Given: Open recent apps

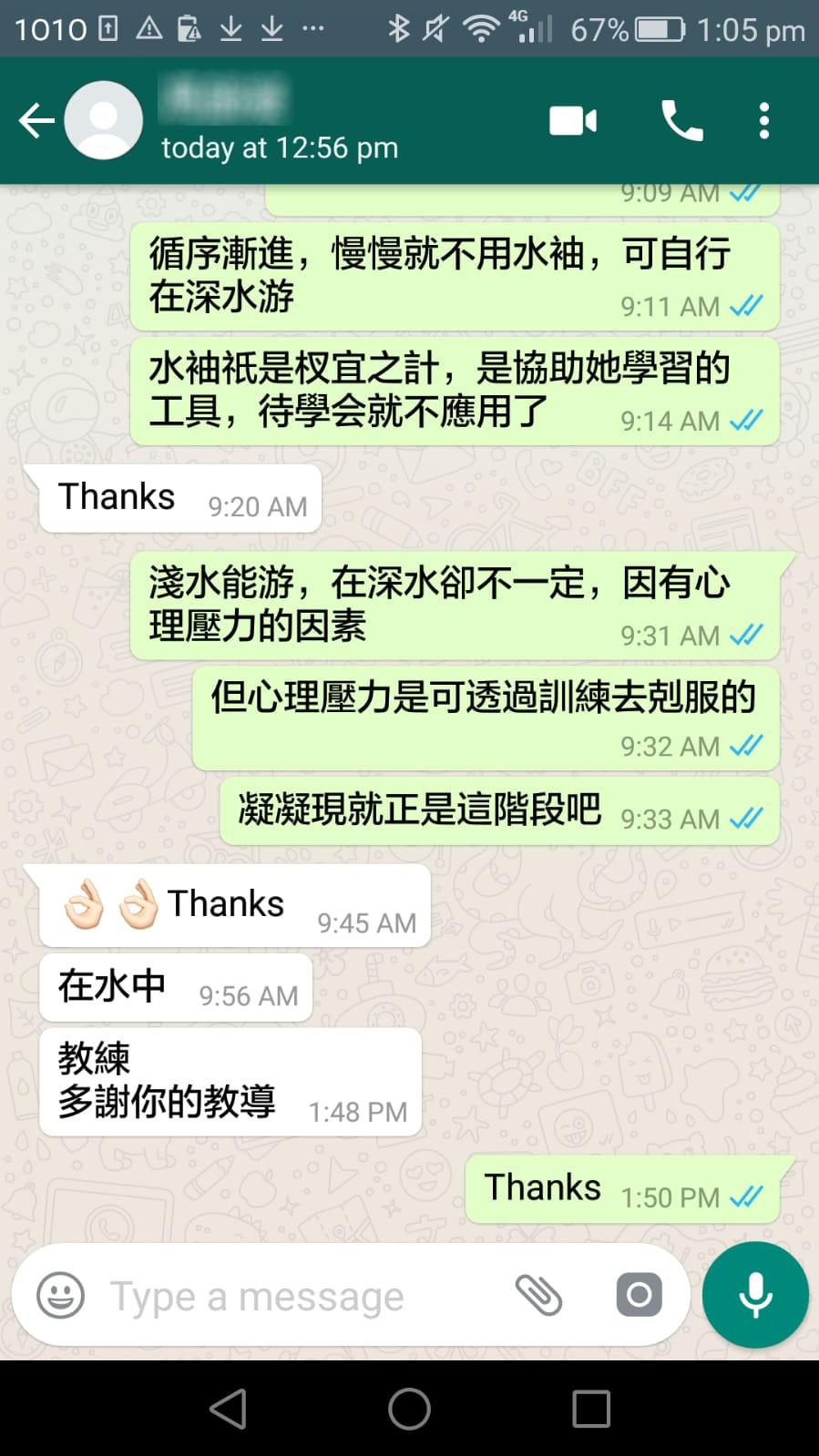Looking at the screenshot, I should 591,1409.
